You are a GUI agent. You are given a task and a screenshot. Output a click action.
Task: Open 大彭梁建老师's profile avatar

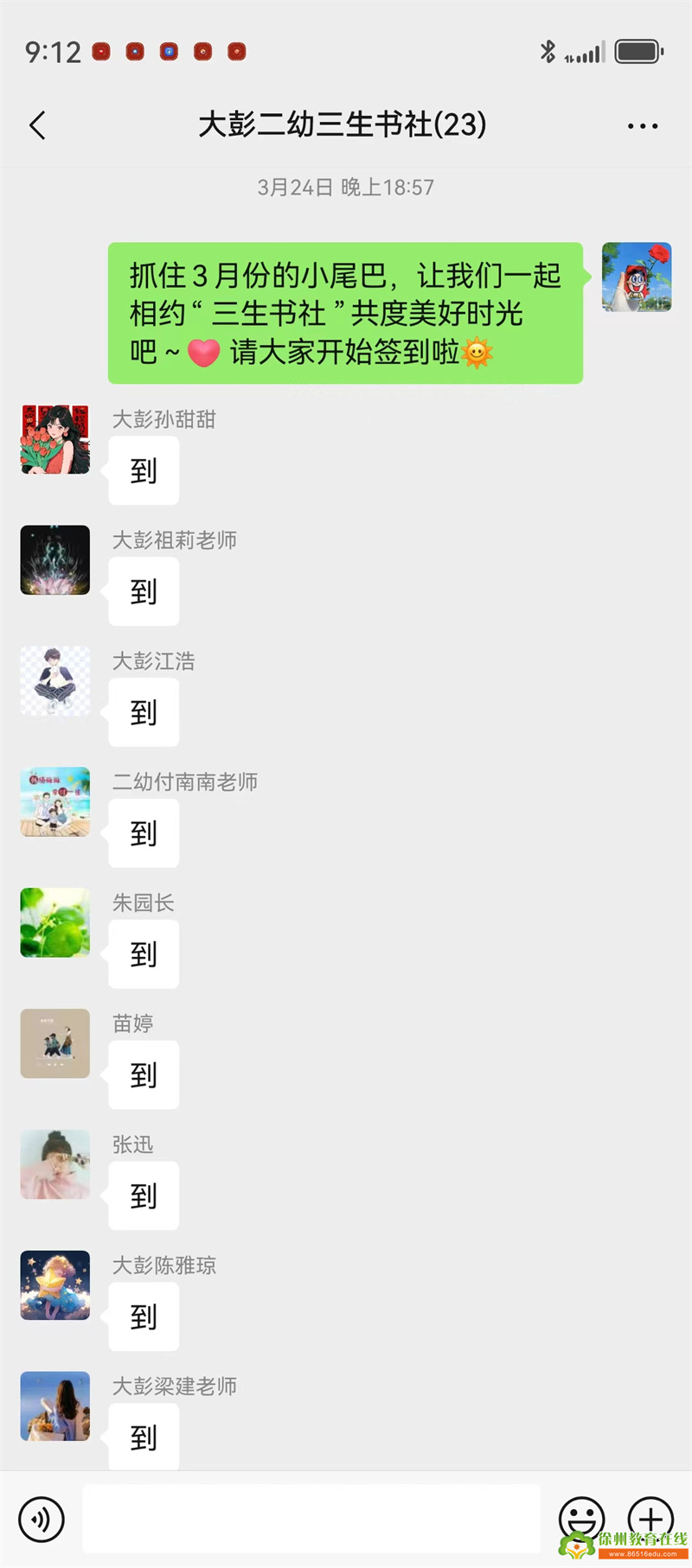pos(55,1406)
